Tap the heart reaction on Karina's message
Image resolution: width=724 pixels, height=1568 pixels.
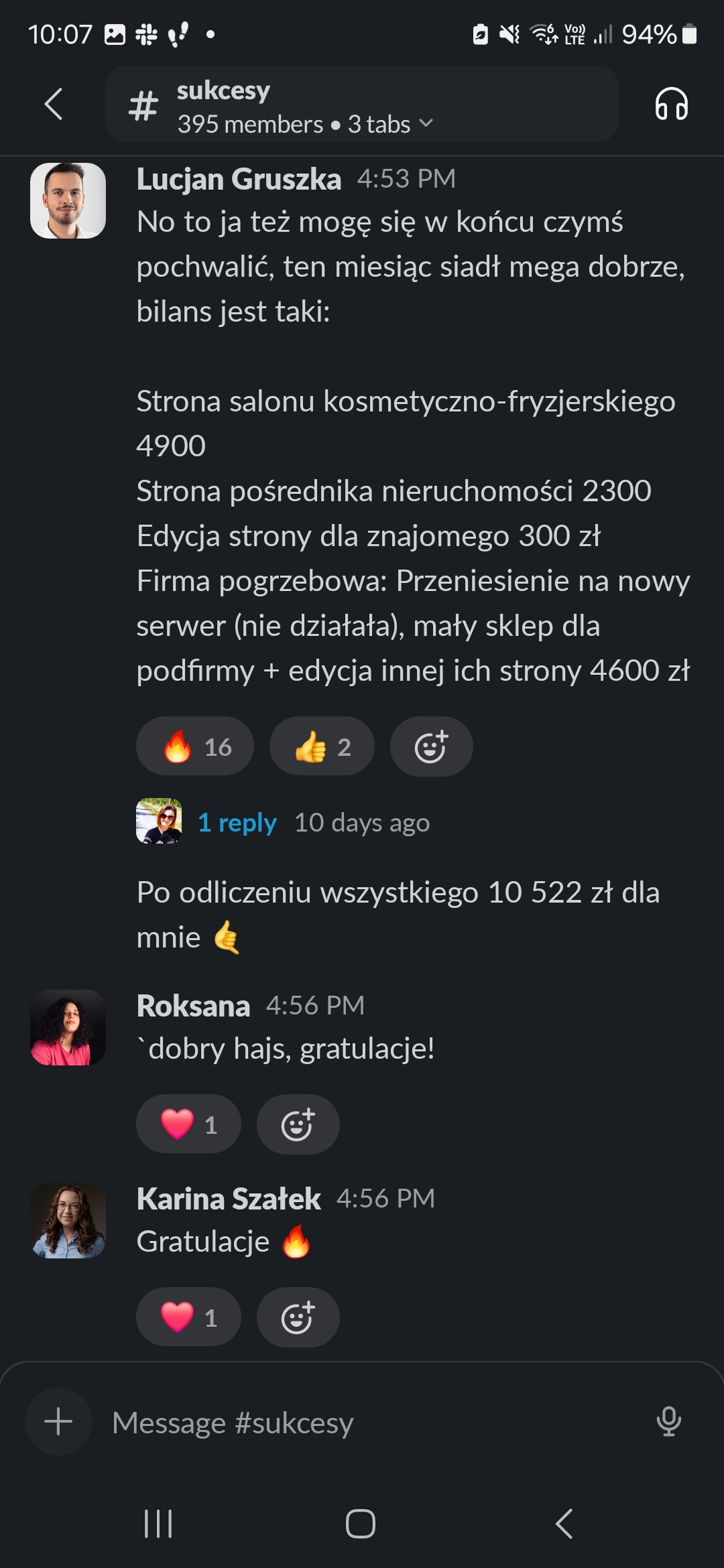188,1317
